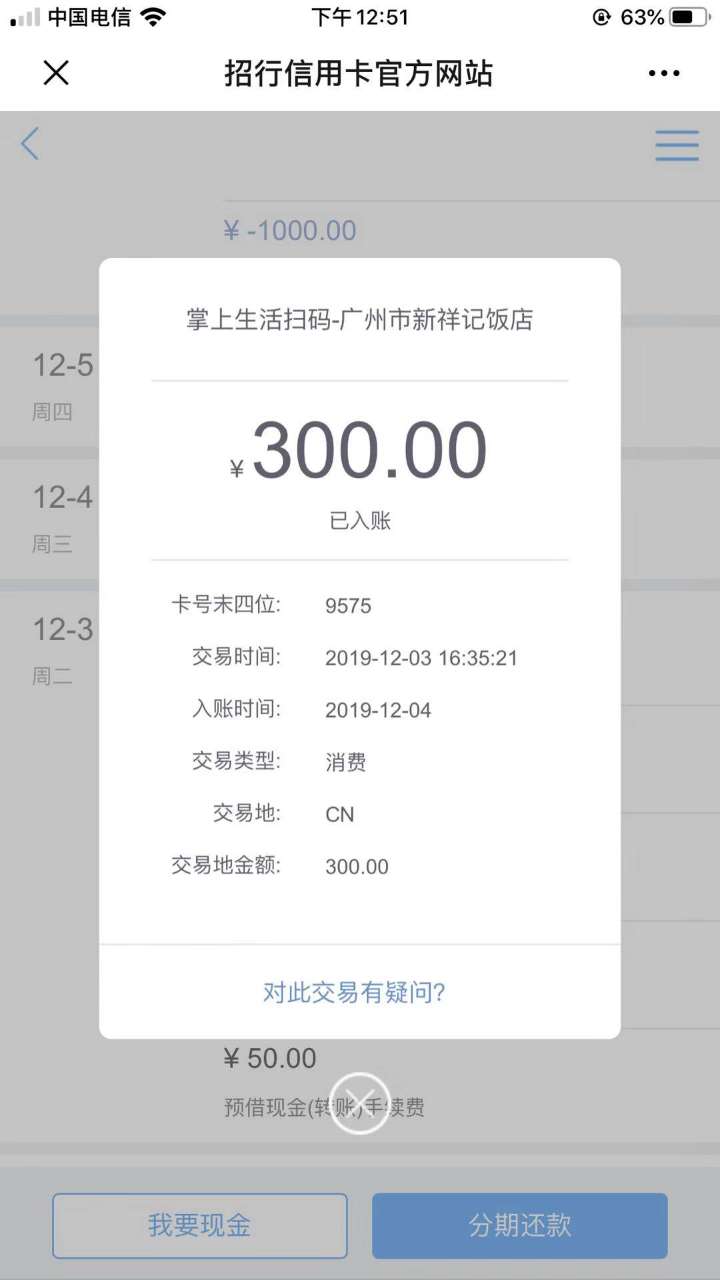The height and width of the screenshot is (1280, 720).
Task: Open the three-dot overflow menu
Action: (x=664, y=73)
